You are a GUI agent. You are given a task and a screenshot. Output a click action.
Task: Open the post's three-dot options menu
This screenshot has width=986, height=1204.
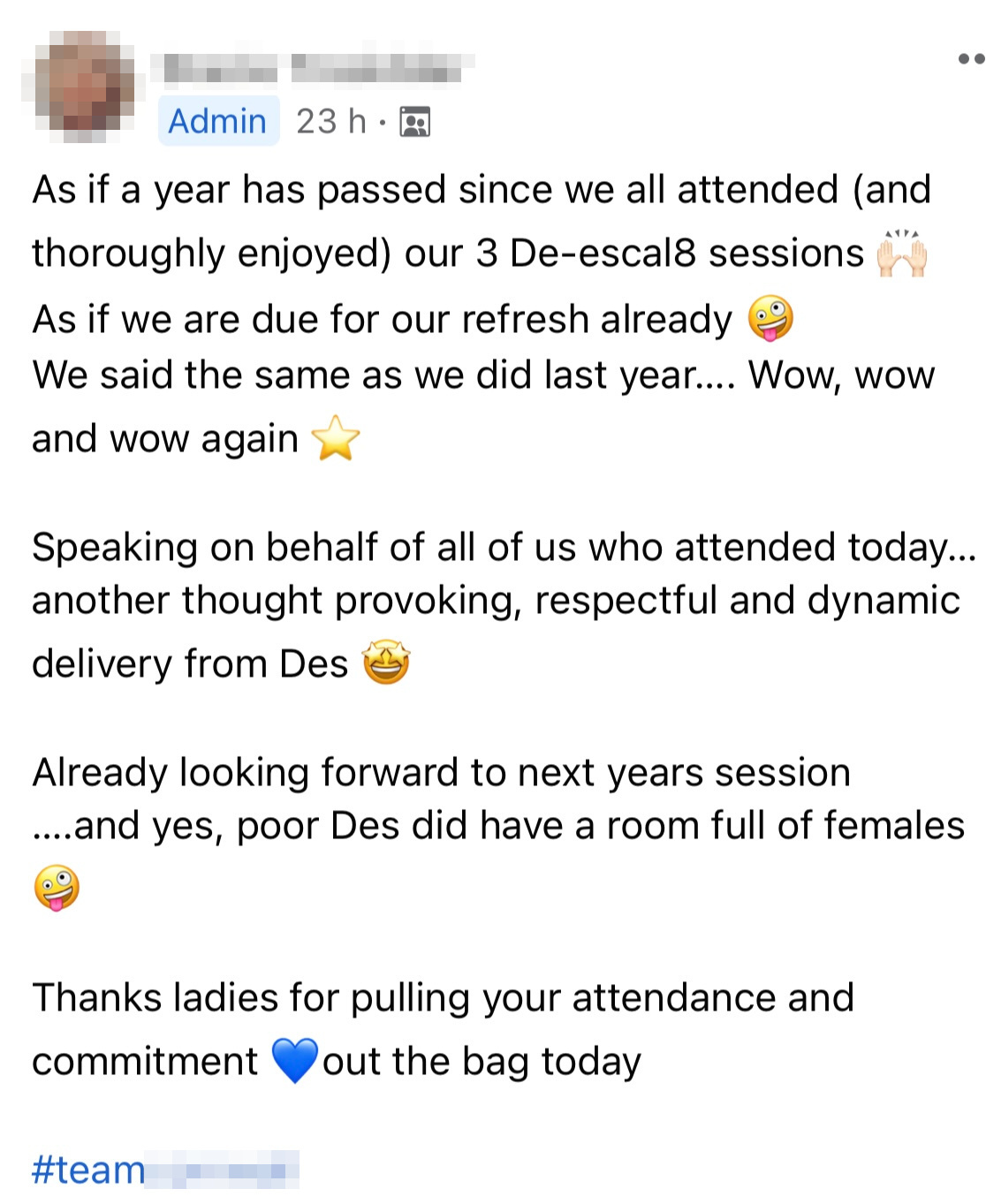tap(970, 59)
